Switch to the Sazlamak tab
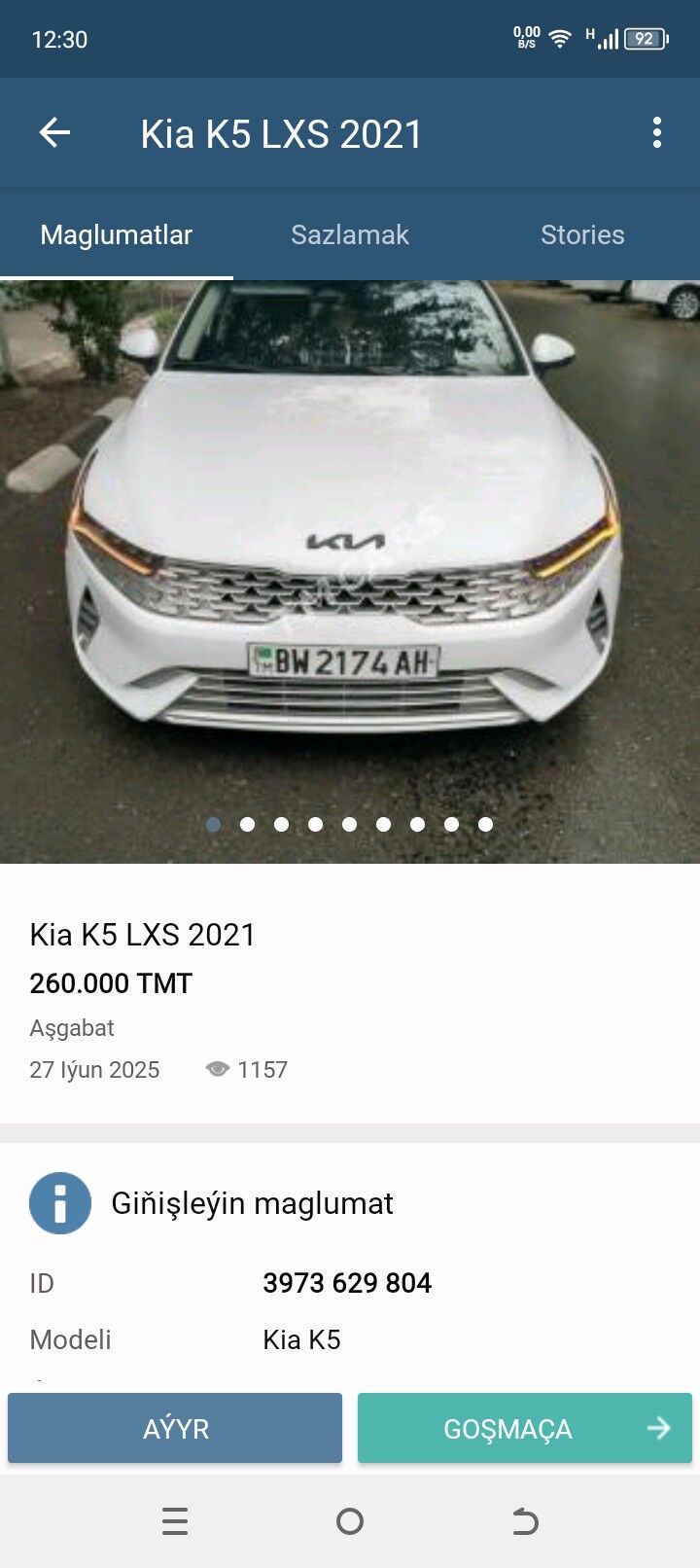 click(350, 234)
